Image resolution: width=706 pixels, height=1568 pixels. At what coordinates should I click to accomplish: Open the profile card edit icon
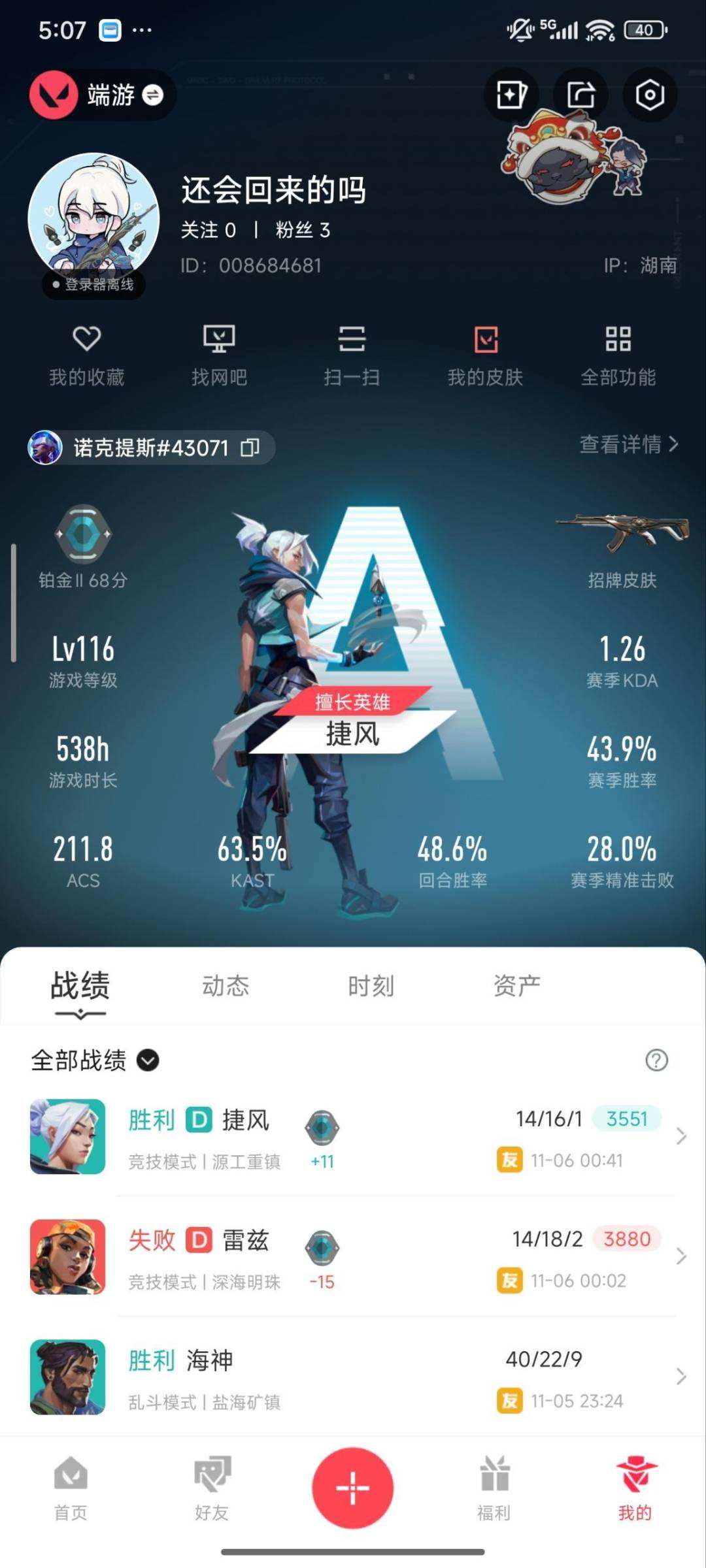(511, 95)
